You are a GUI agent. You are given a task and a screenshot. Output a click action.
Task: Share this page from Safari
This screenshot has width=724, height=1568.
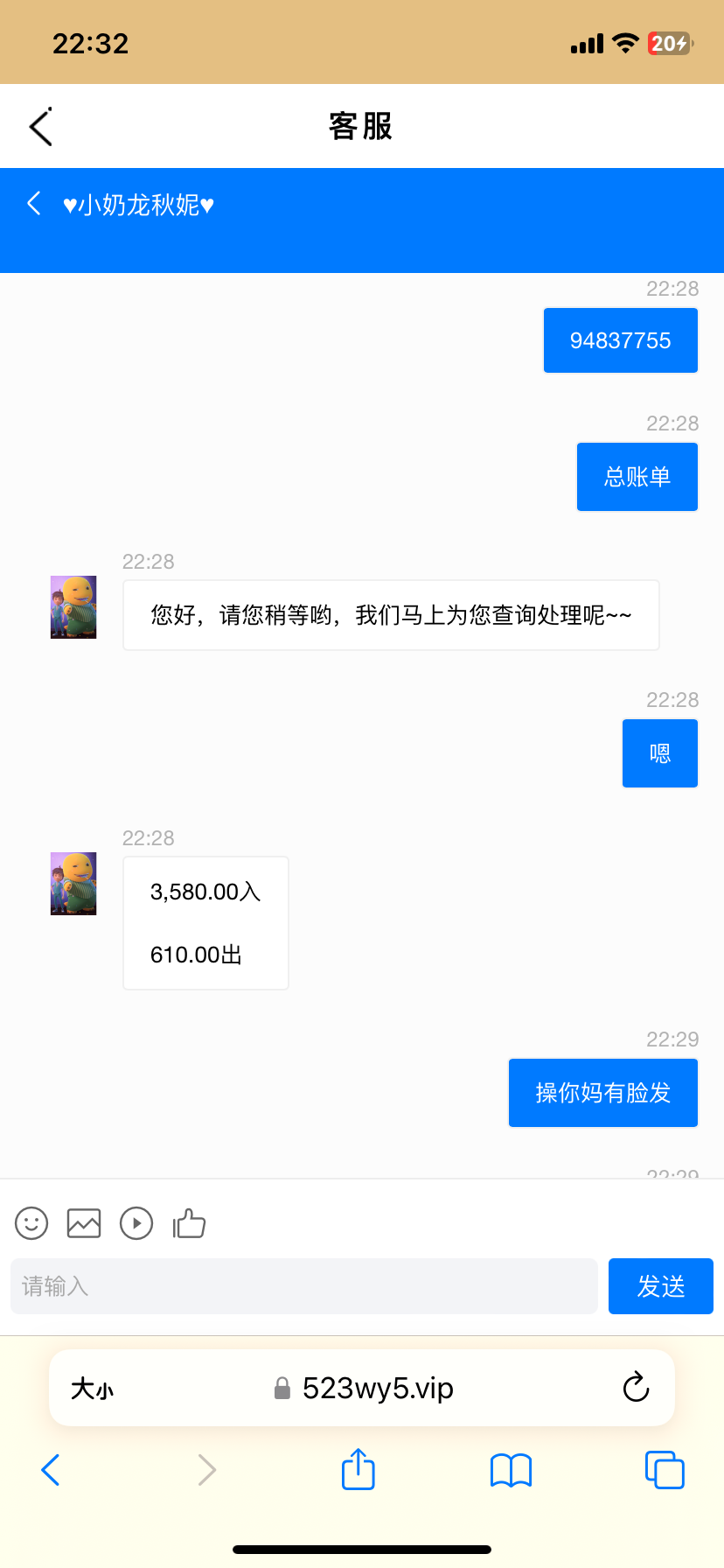pos(359,1470)
